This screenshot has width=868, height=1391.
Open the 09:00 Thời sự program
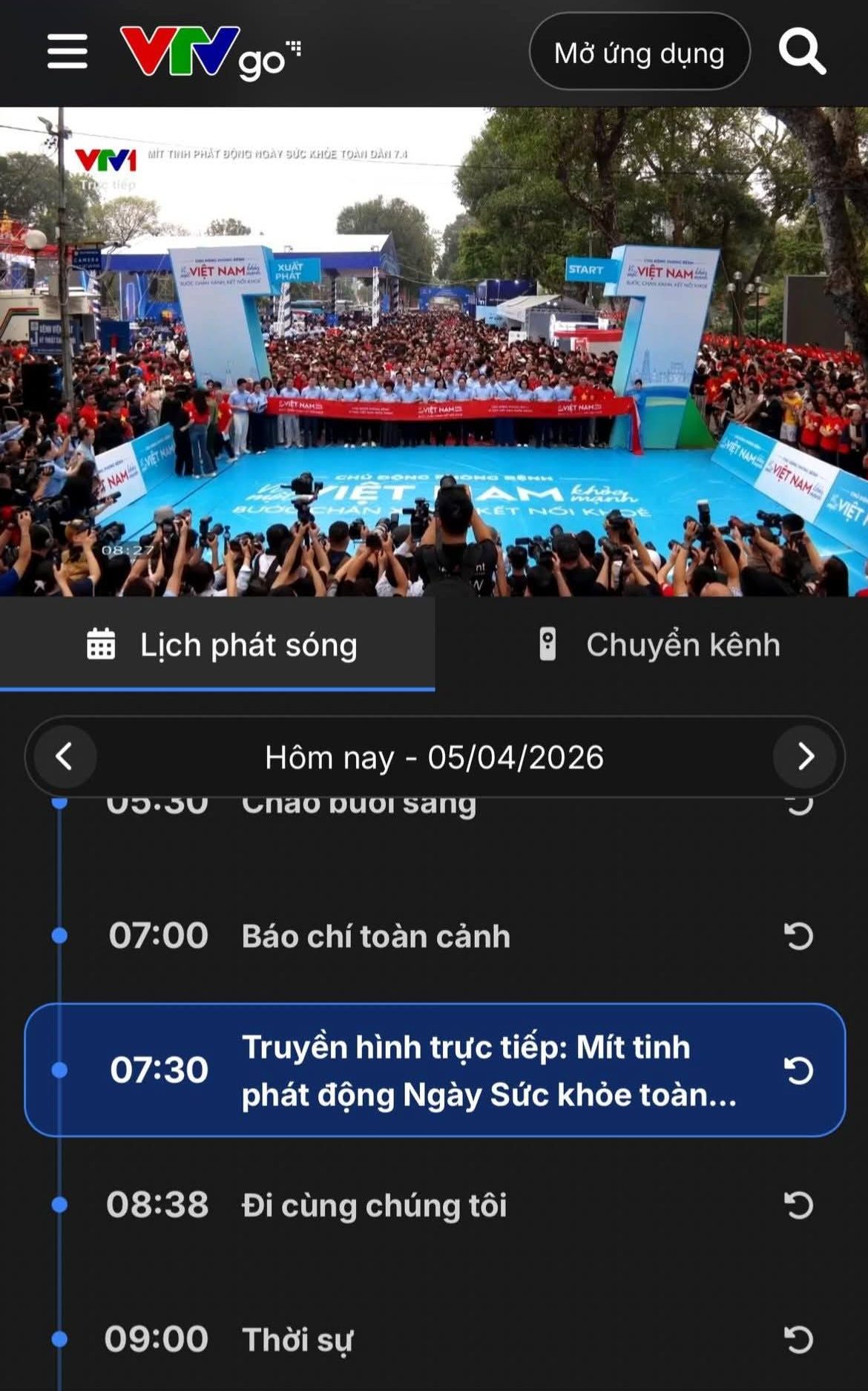pyautogui.click(x=297, y=1339)
